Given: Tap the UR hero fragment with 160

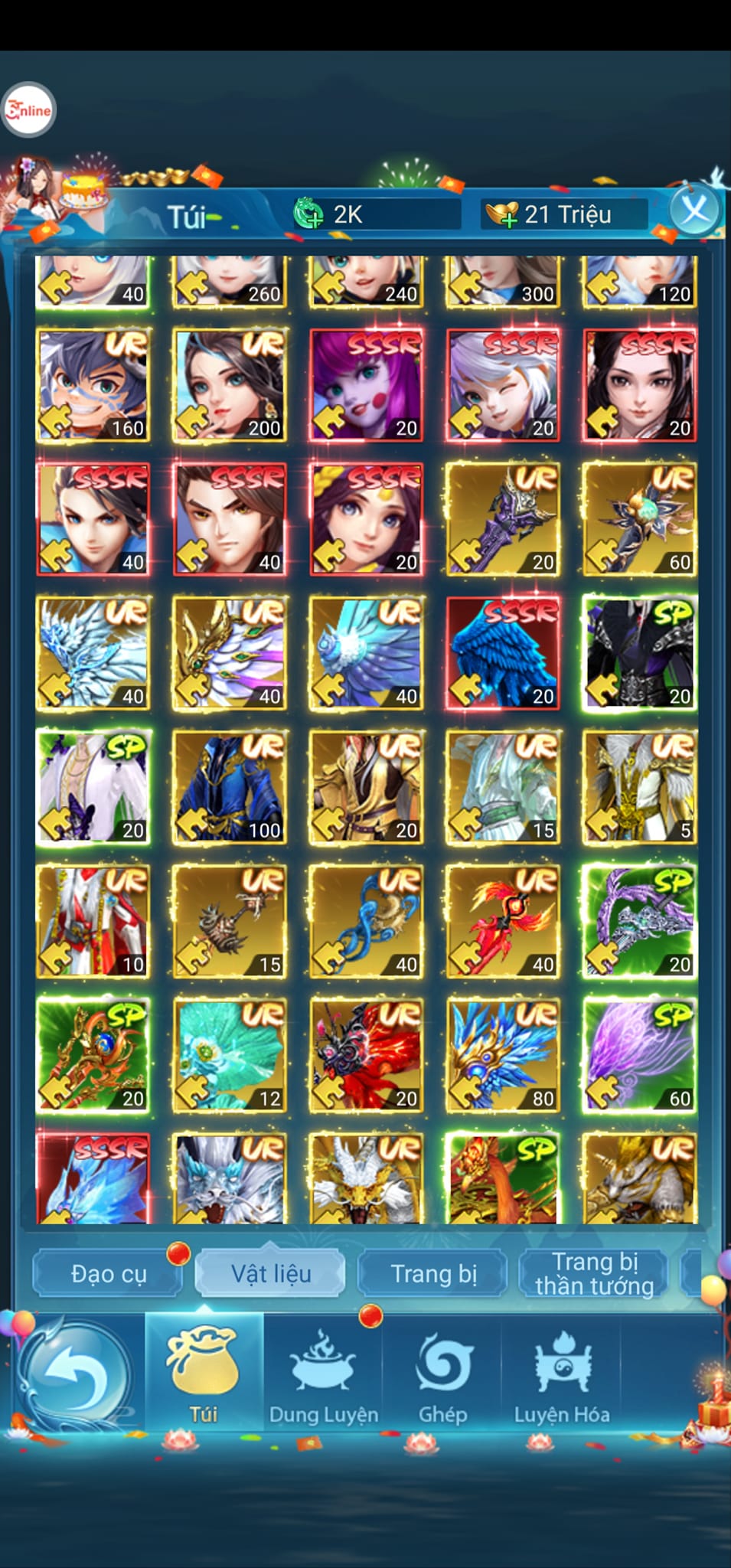Looking at the screenshot, I should pos(93,385).
